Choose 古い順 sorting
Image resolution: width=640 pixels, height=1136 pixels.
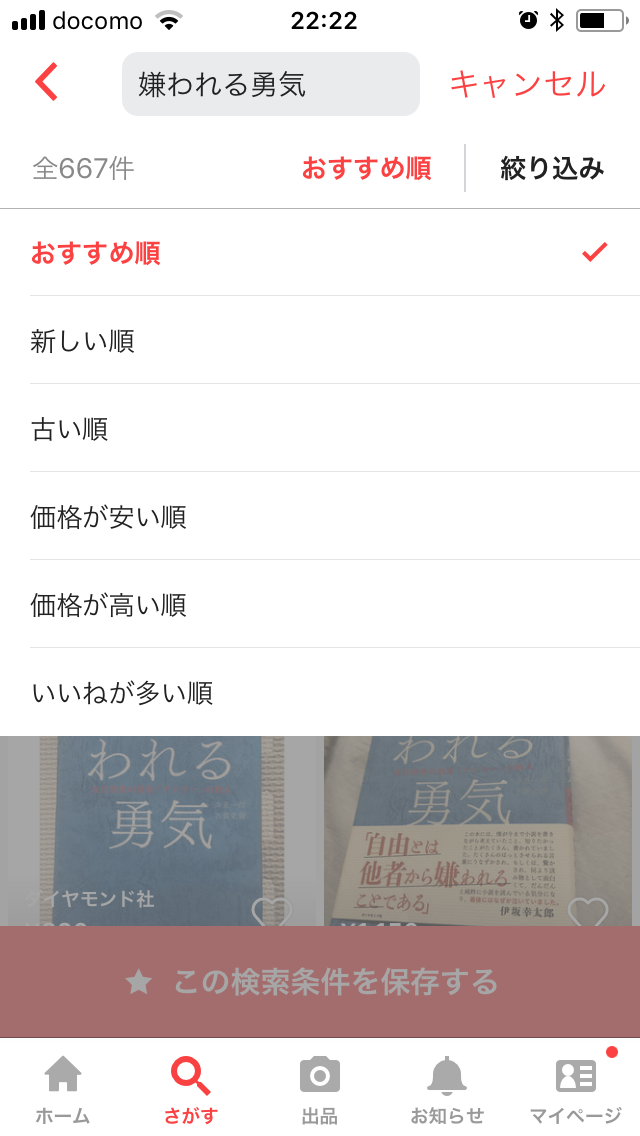click(x=320, y=429)
